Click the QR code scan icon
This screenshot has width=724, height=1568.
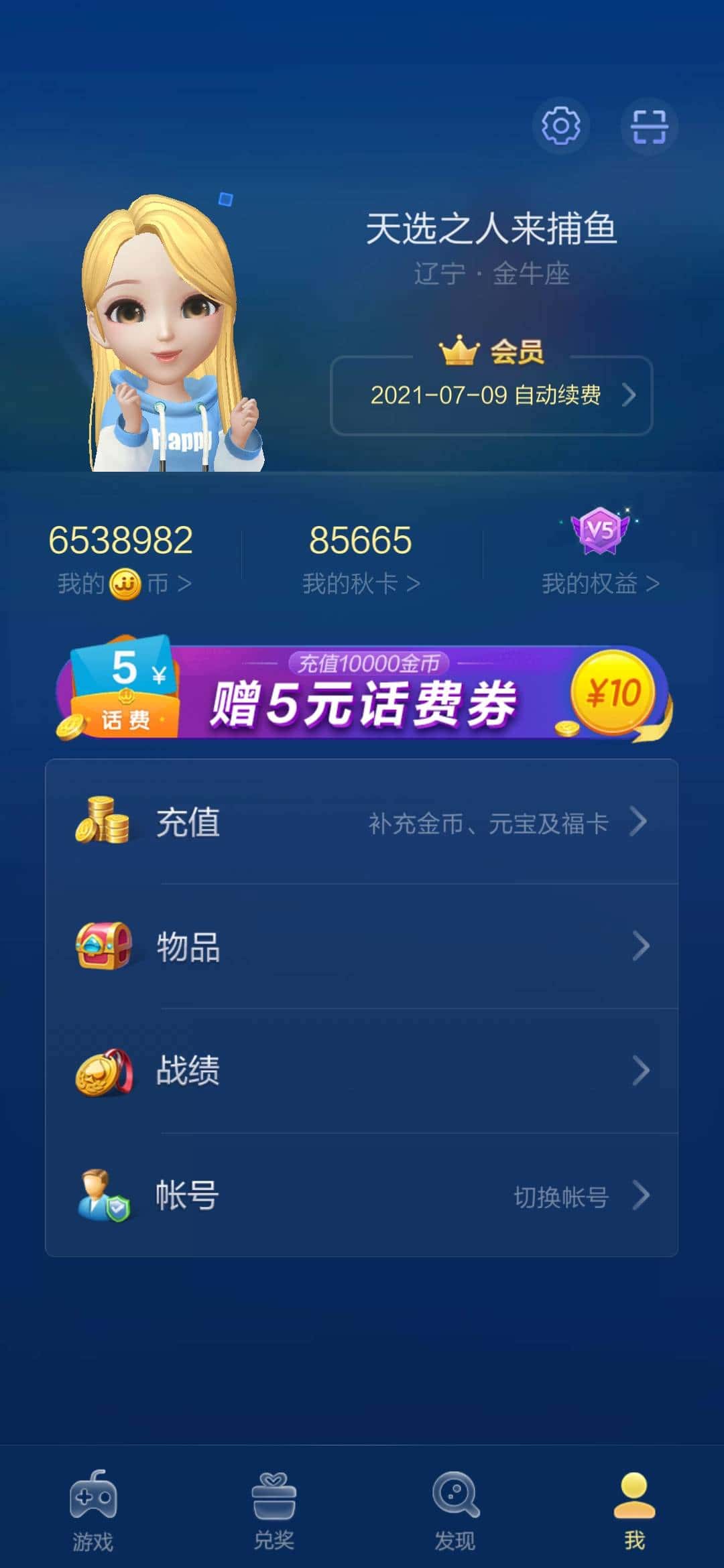(649, 125)
